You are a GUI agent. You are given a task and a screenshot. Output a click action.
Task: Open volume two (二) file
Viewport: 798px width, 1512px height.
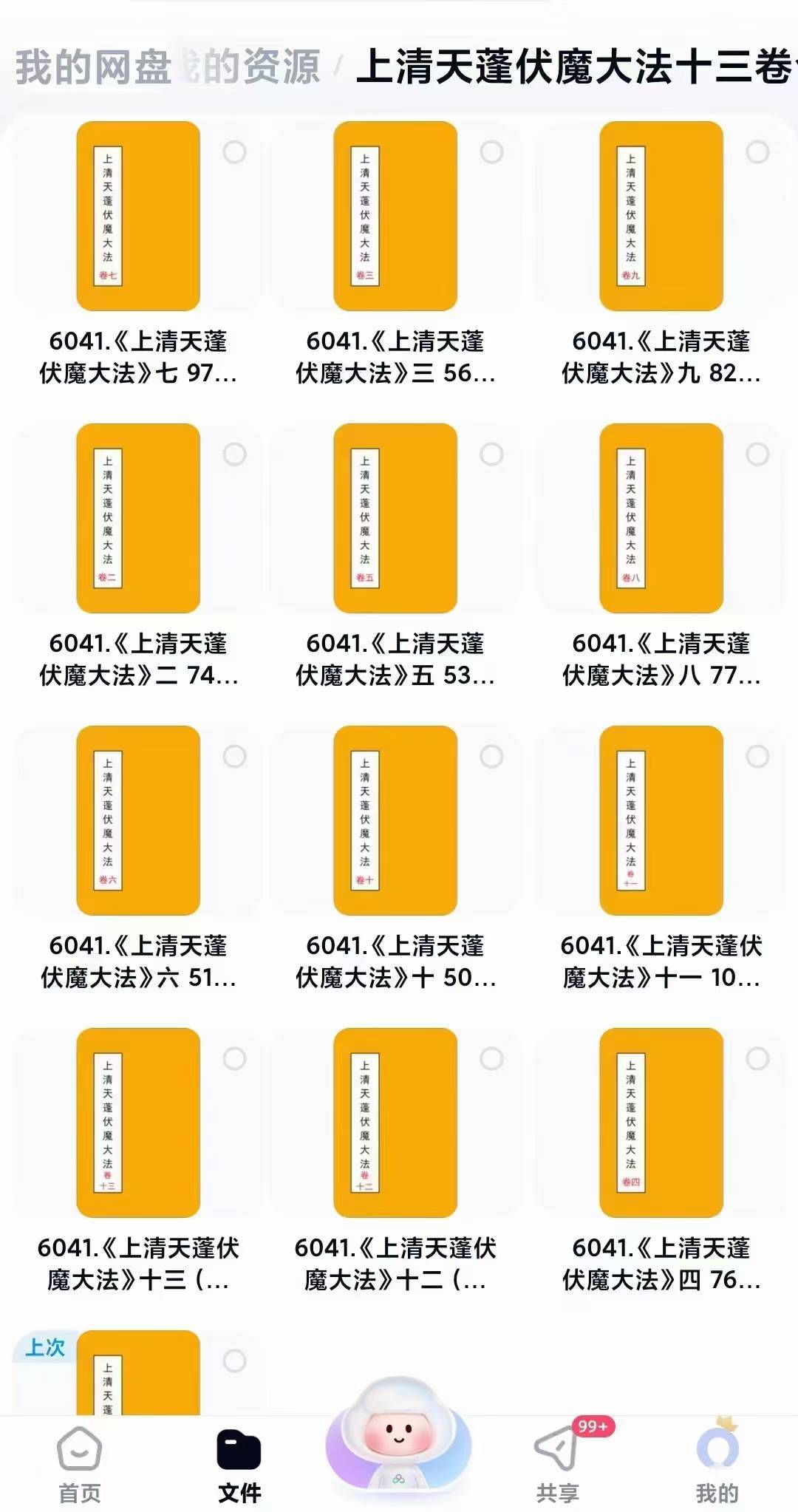coord(138,518)
